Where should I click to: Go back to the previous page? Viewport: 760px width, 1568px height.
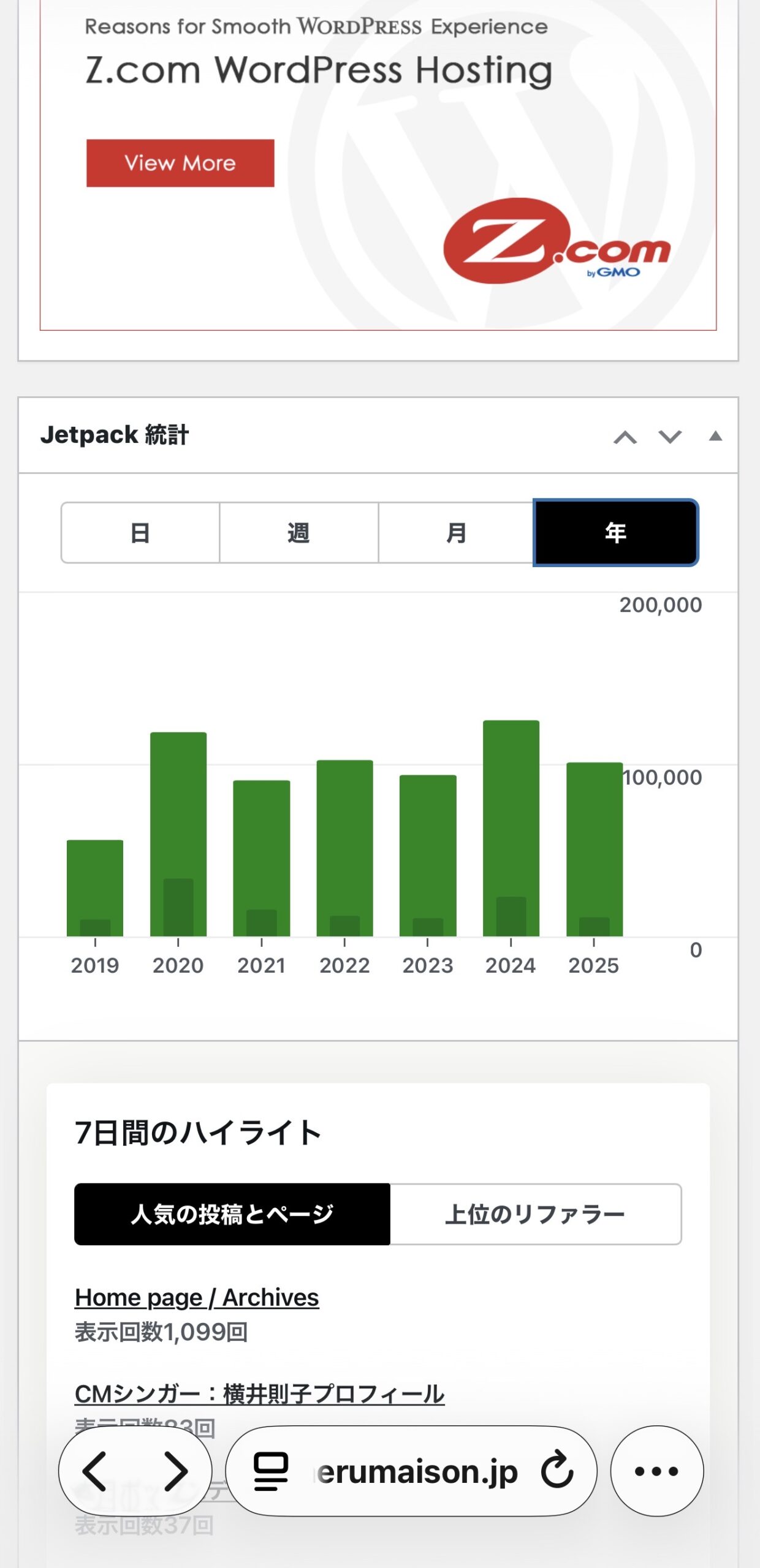pyautogui.click(x=95, y=1471)
